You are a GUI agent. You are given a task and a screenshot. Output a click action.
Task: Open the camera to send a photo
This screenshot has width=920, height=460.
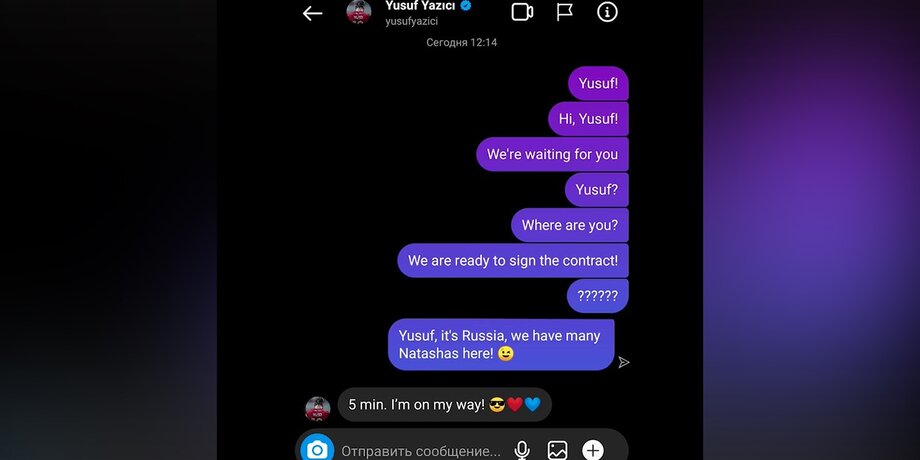(317, 449)
